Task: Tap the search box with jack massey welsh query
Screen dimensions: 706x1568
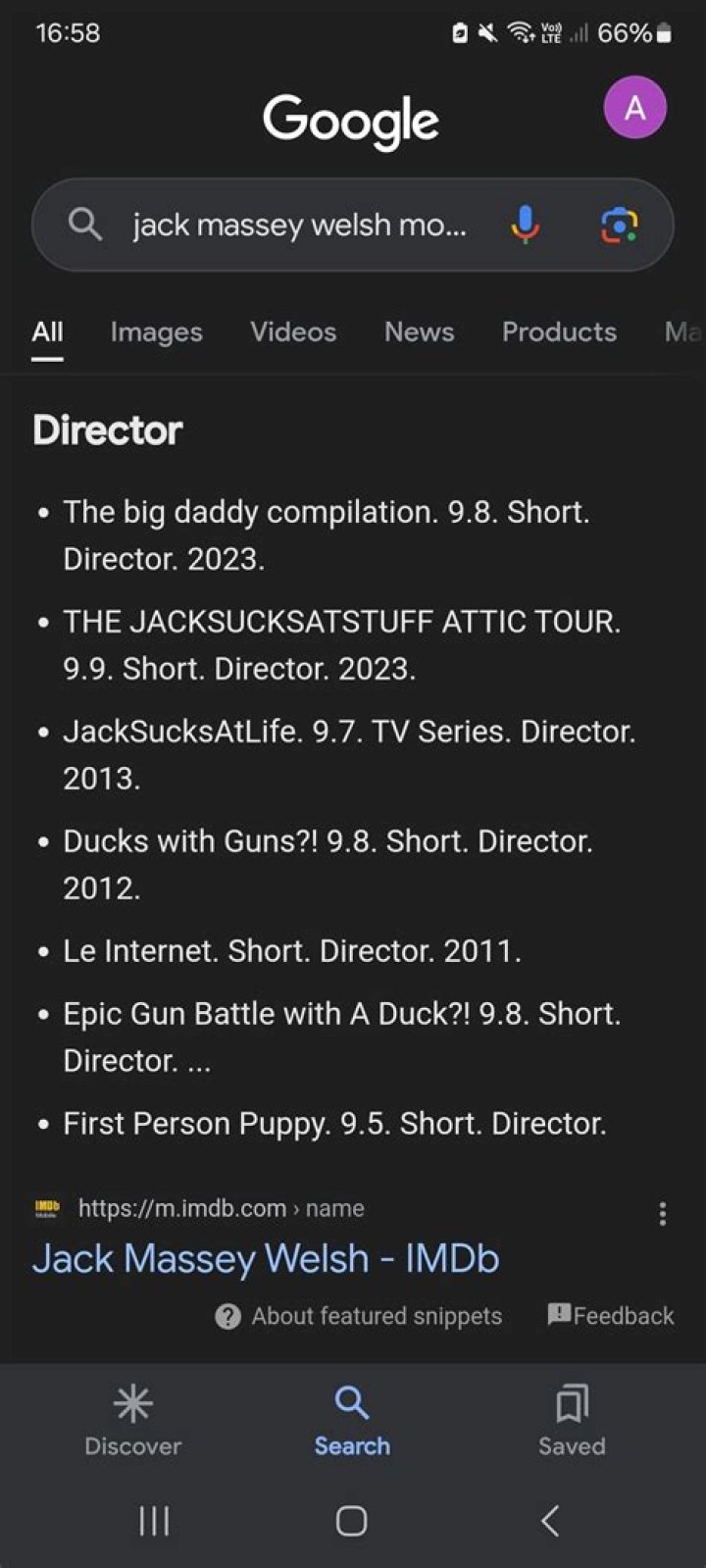Action: coord(299,226)
